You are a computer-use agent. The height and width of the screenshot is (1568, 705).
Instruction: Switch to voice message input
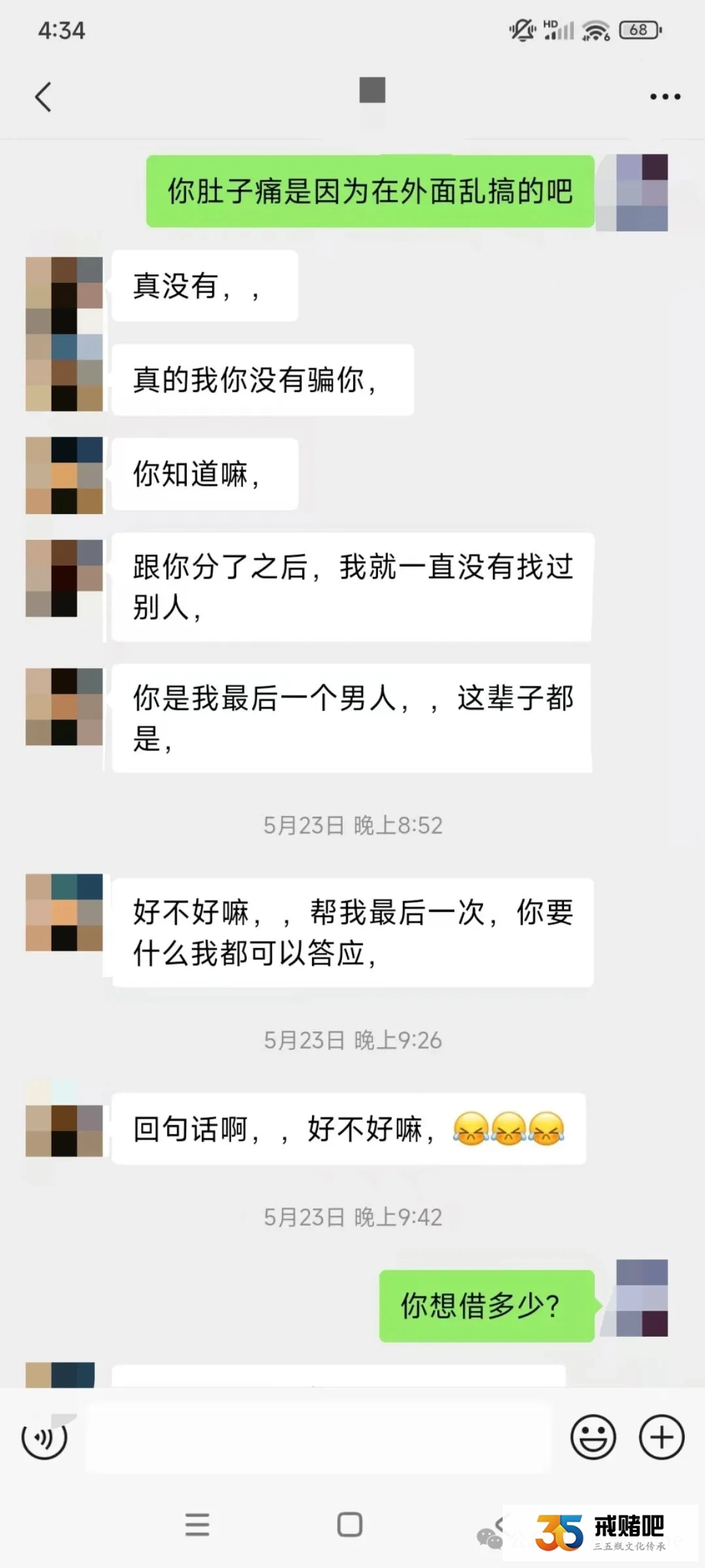coord(44,1437)
